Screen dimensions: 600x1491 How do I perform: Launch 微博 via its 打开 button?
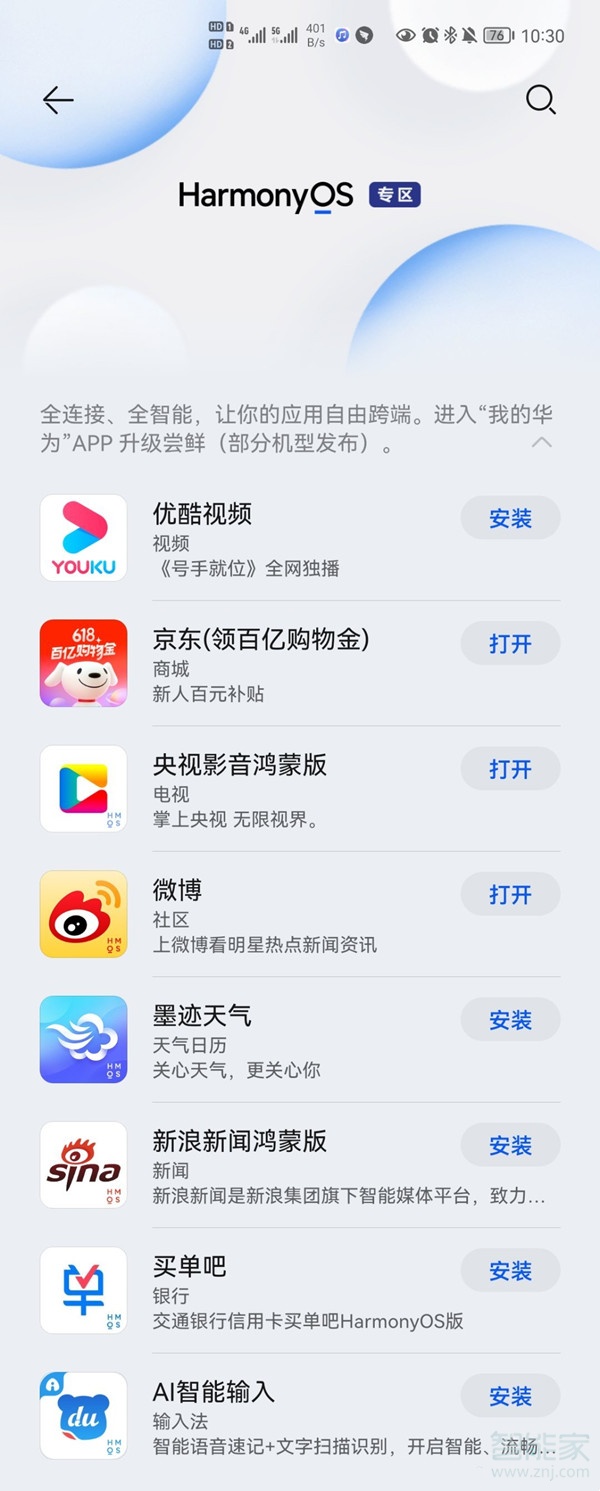point(510,895)
